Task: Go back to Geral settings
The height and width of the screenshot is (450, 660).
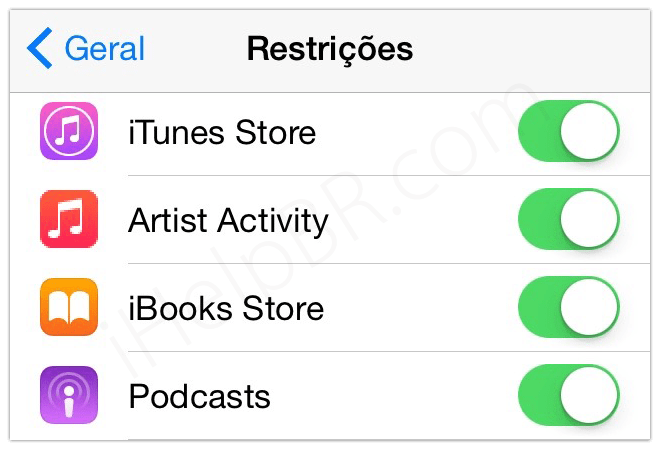Action: (x=86, y=48)
